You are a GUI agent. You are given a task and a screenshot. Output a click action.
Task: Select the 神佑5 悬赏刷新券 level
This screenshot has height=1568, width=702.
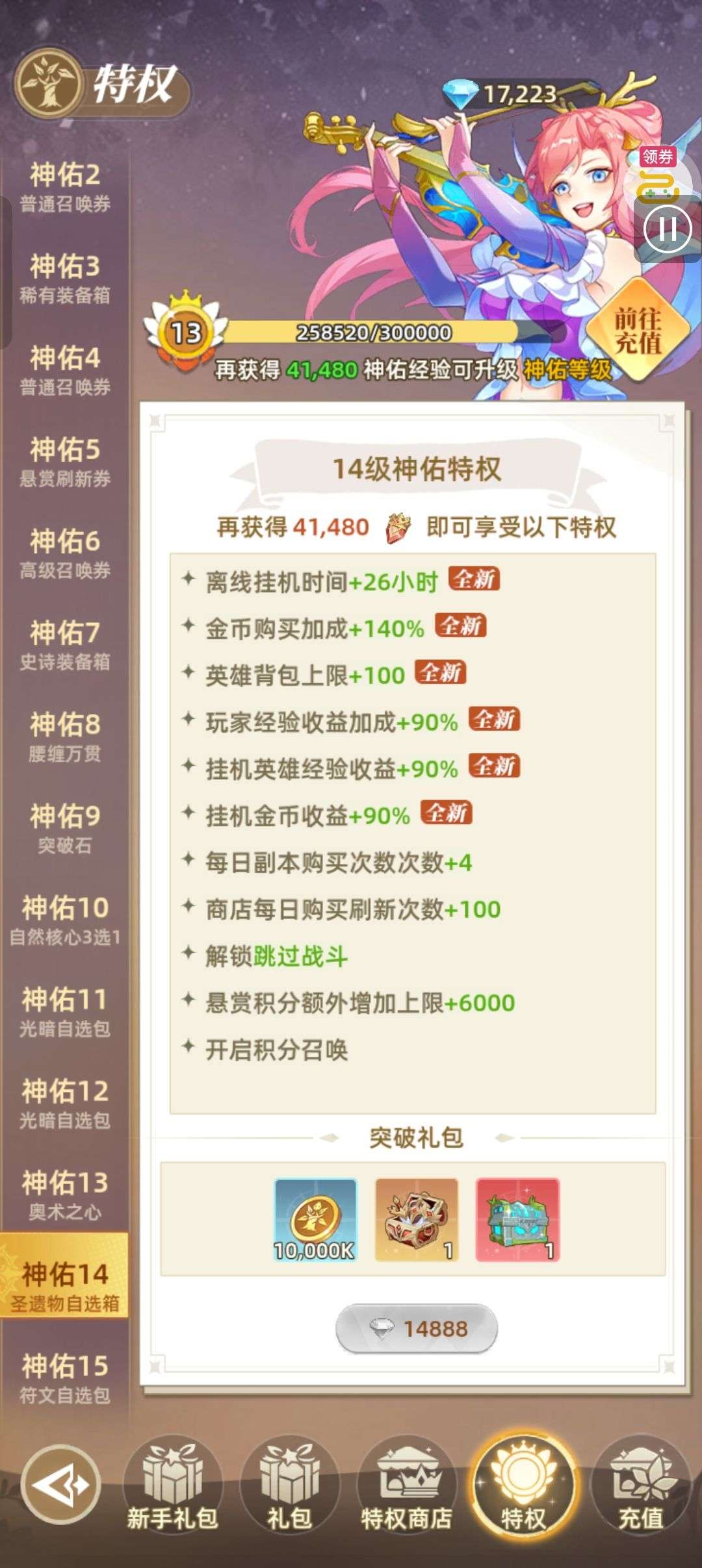65,462
